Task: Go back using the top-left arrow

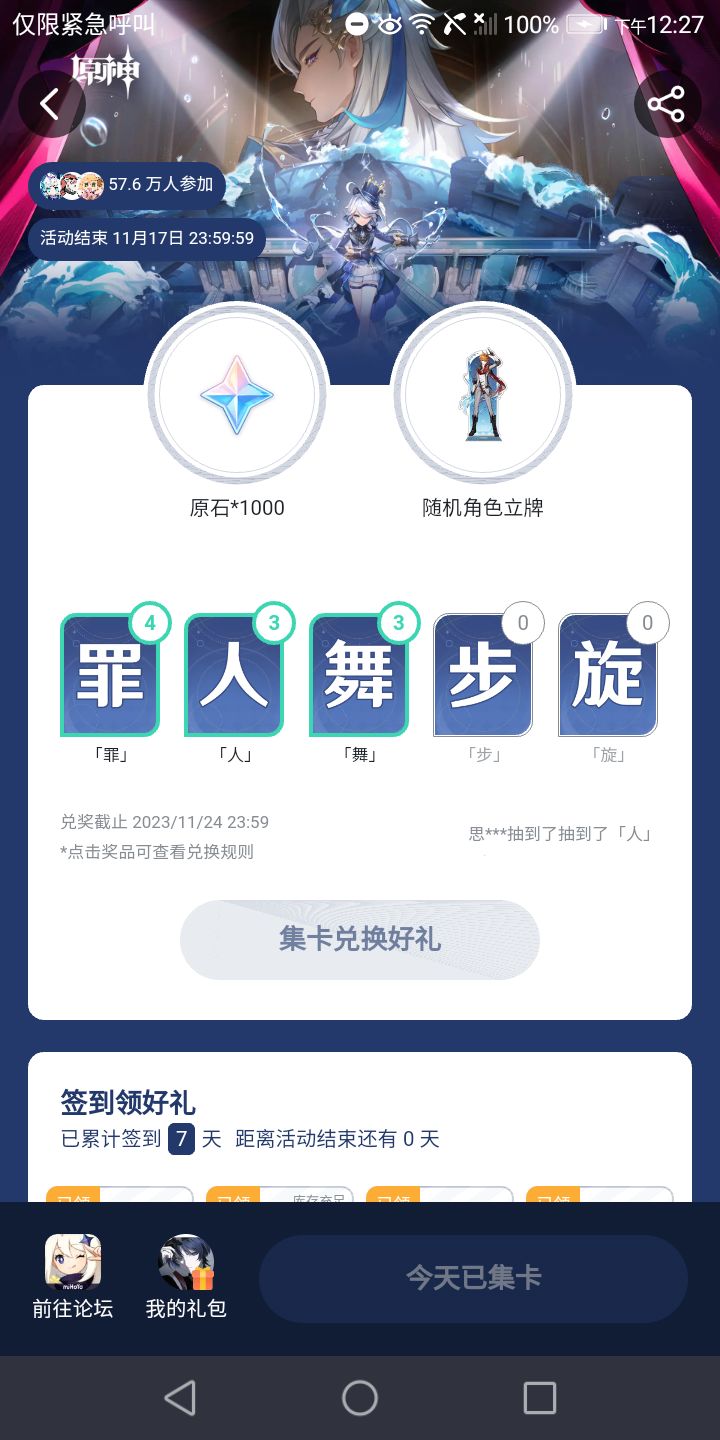Action: click(51, 104)
